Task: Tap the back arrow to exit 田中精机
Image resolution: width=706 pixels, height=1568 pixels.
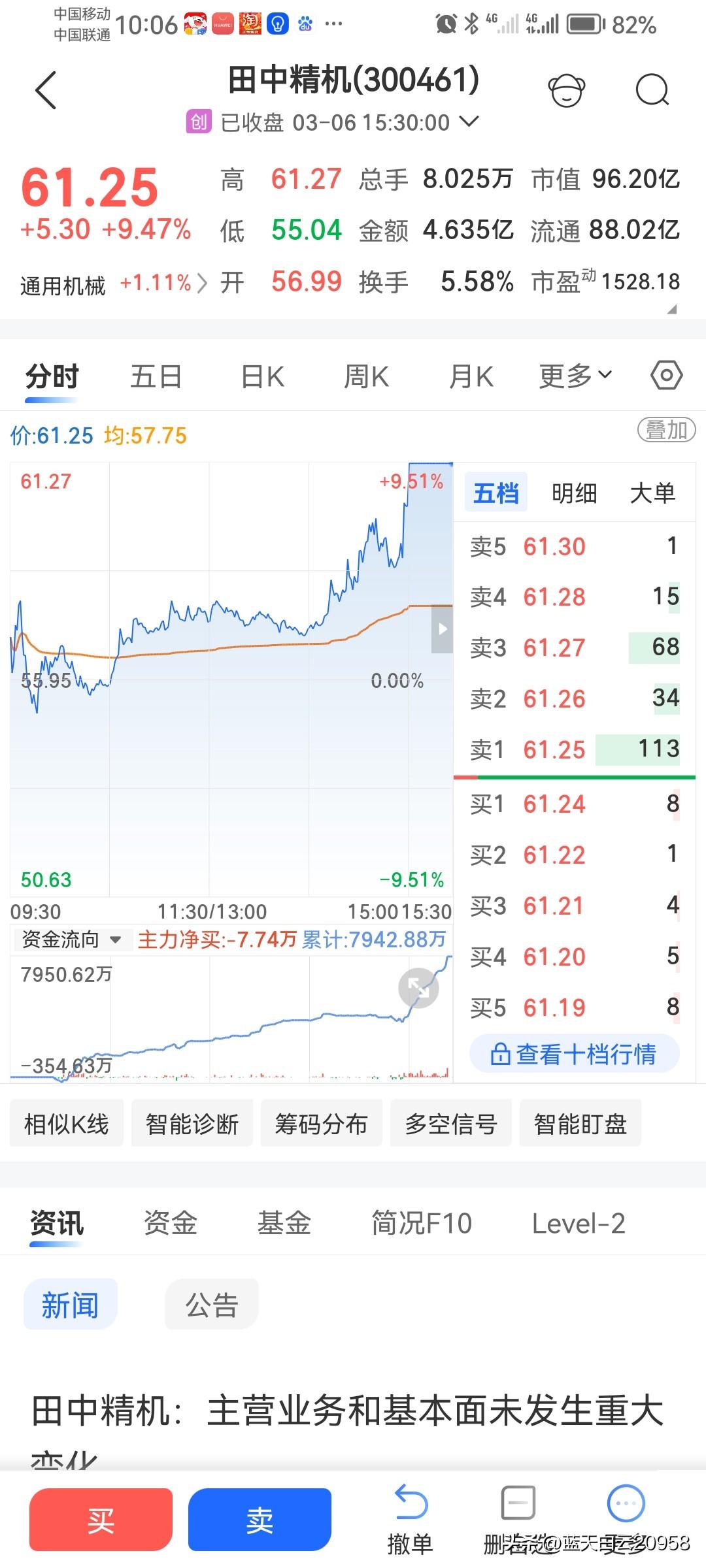Action: pyautogui.click(x=46, y=90)
